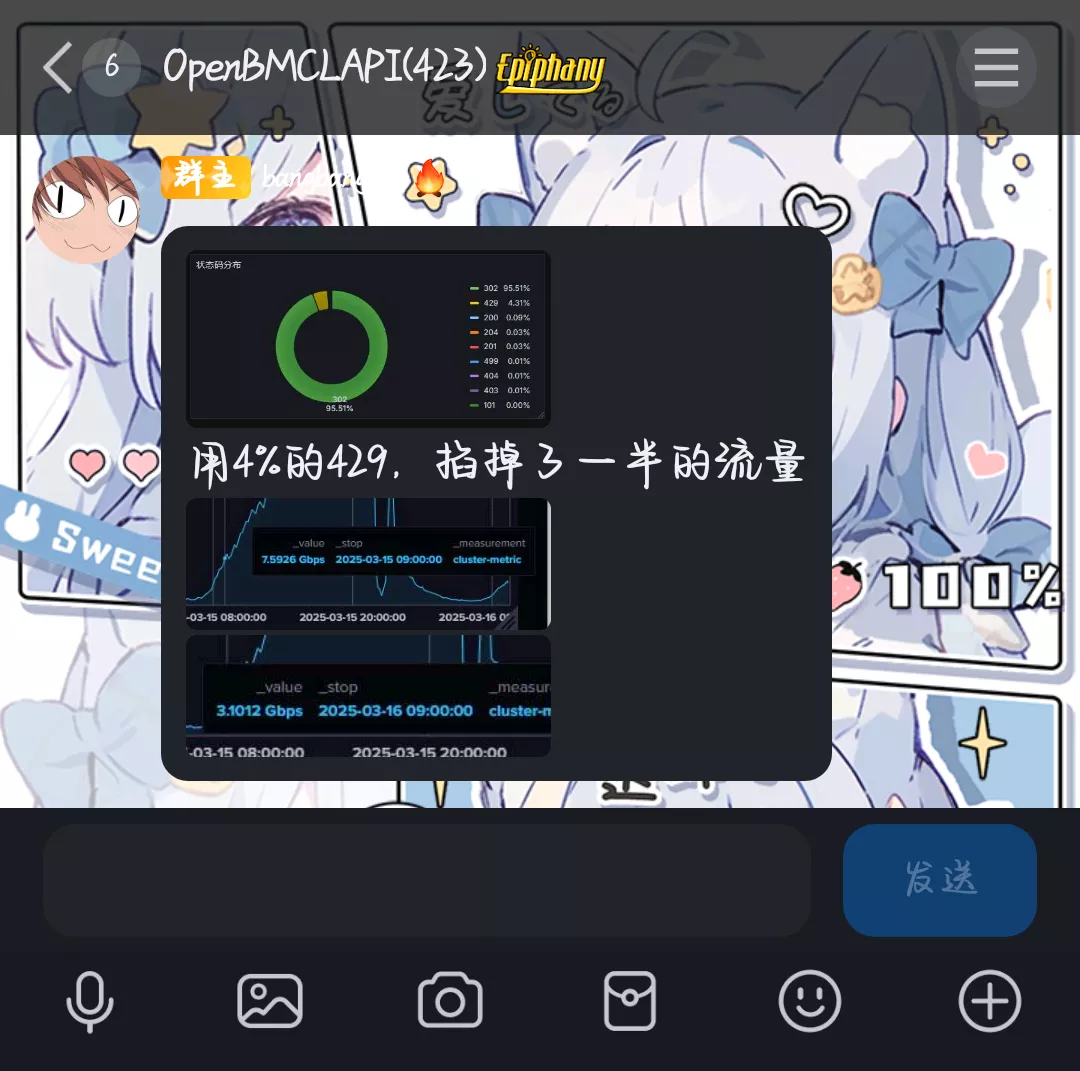Open the 7.5926 Gbps traffic chart image
The width and height of the screenshot is (1080, 1071).
point(368,564)
